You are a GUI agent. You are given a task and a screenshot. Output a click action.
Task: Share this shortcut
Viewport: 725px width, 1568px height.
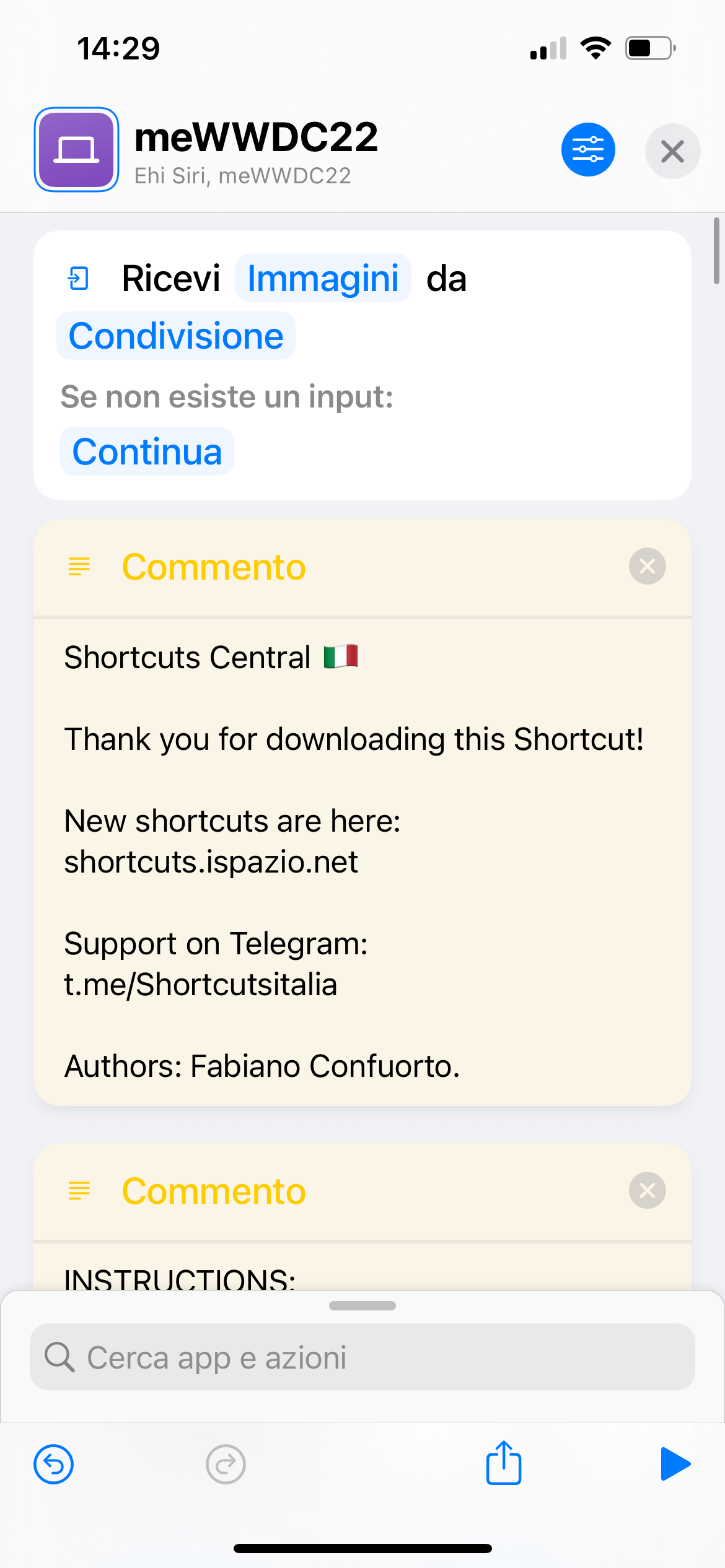point(503,1463)
